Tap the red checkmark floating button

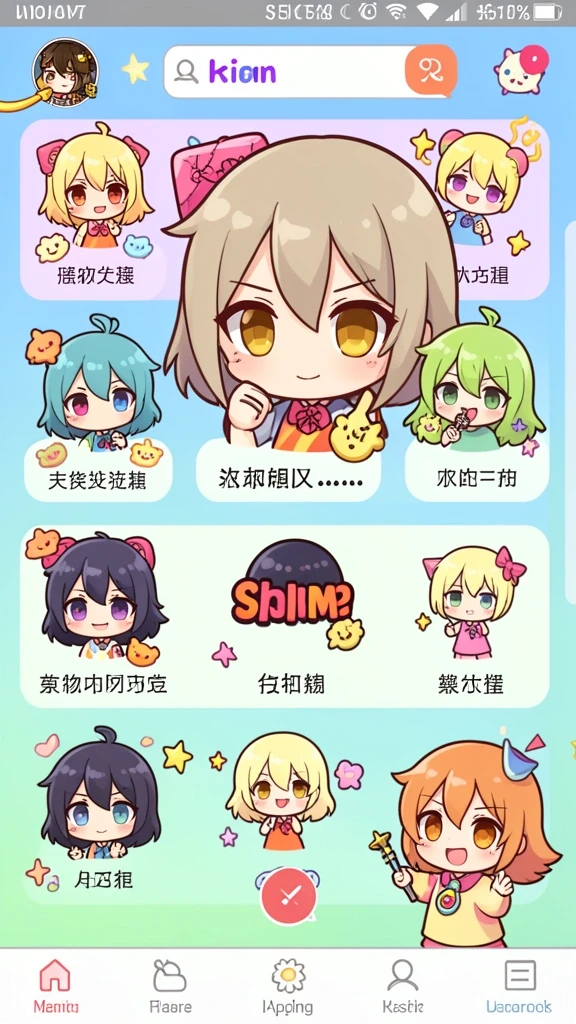click(x=288, y=897)
